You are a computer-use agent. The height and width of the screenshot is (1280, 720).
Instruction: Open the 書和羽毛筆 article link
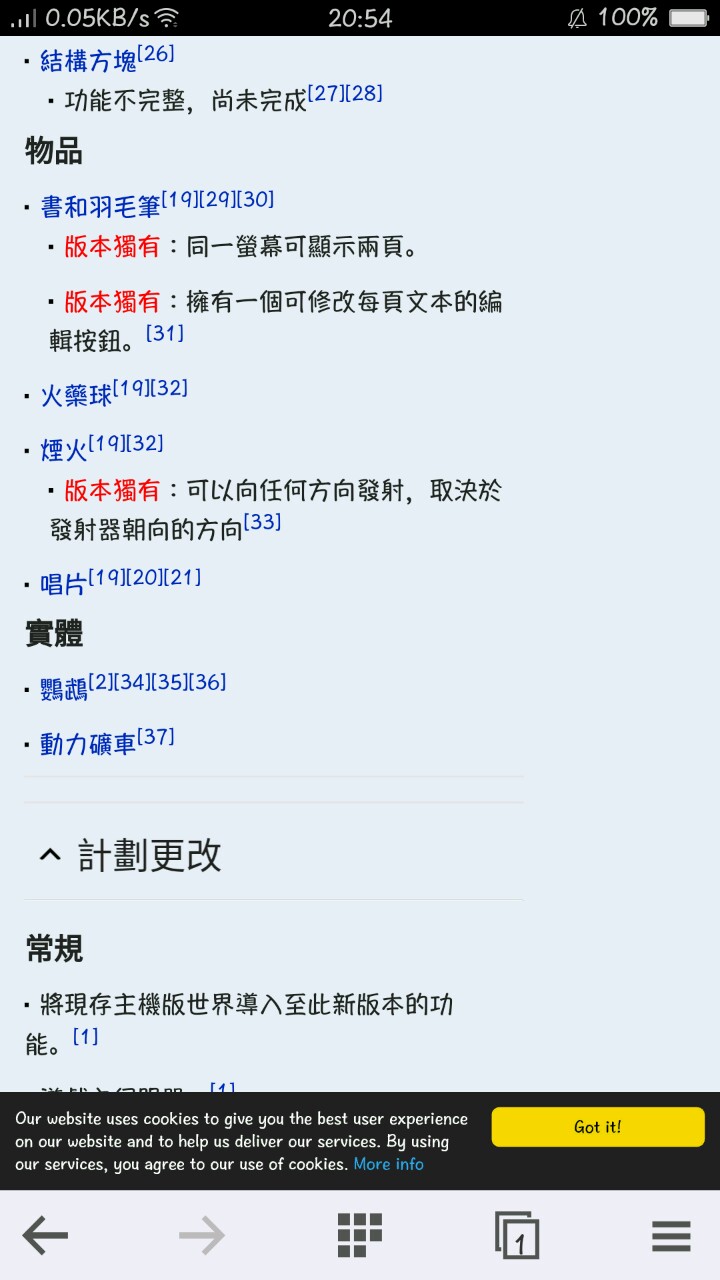pyautogui.click(x=100, y=207)
